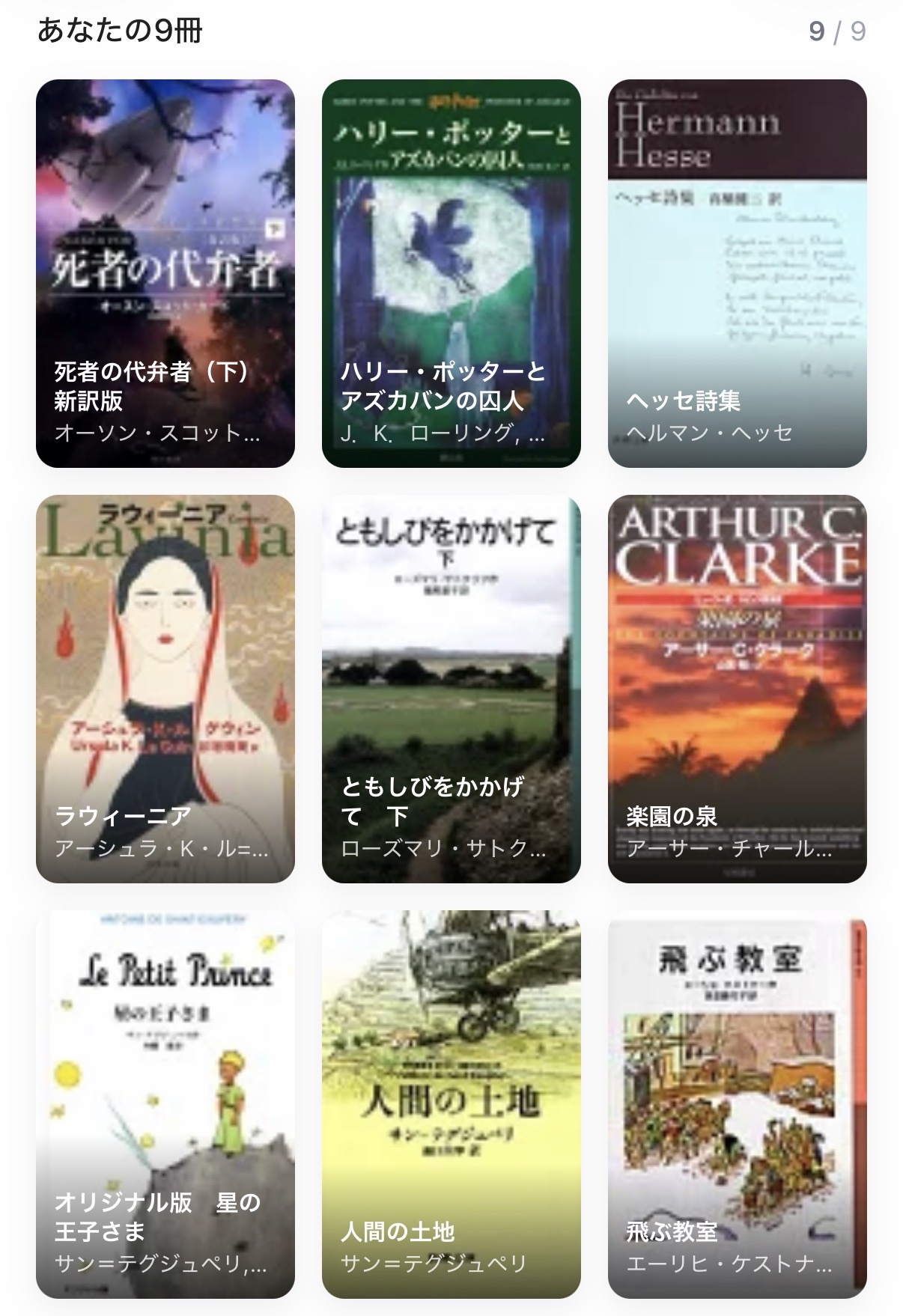Open ヘッセ詩集 by ヘルマン・ヘッセ
The width and height of the screenshot is (903, 1316).
coord(737,273)
